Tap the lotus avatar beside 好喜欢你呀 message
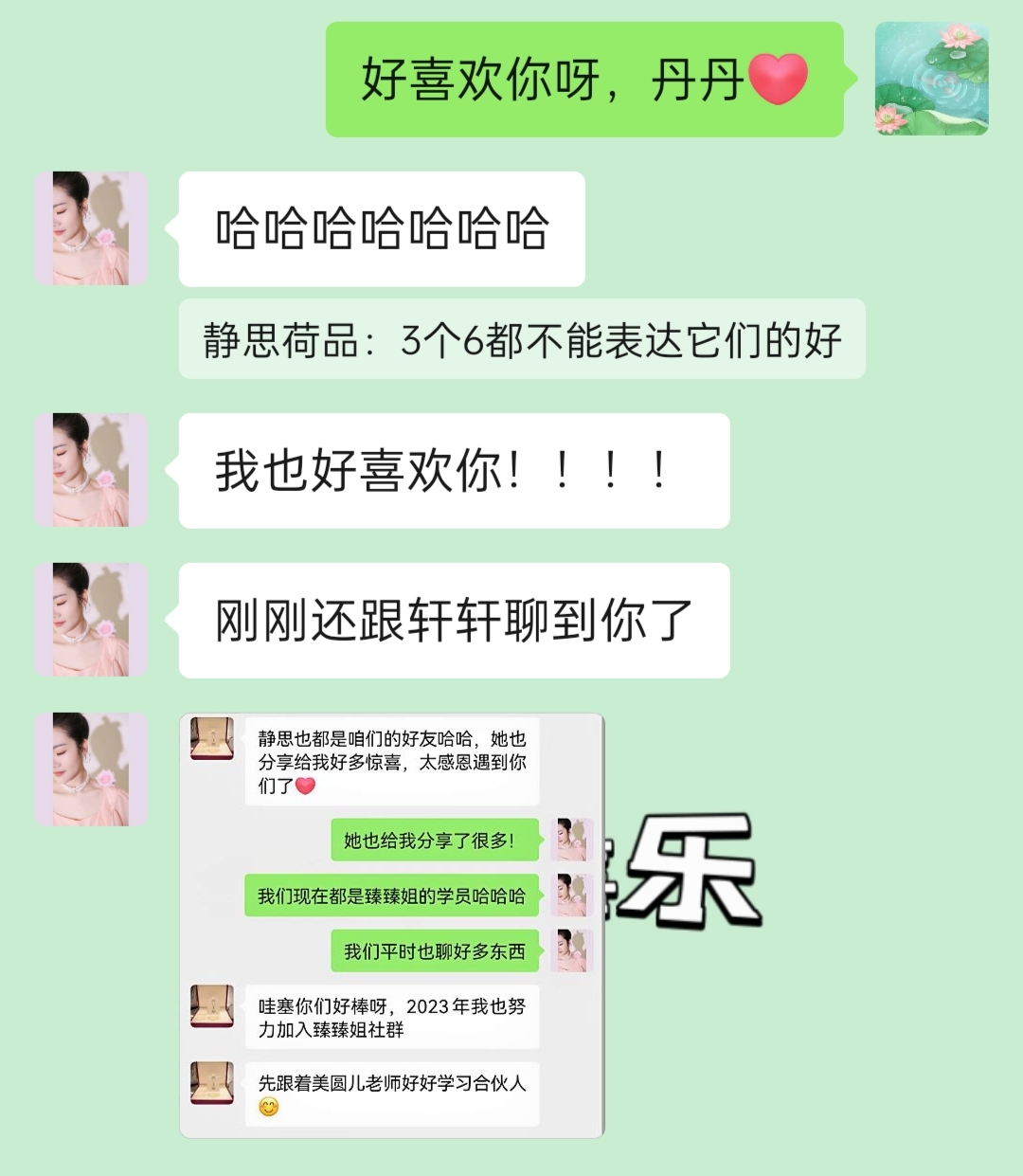Screen dimensions: 1023x1176 931,79
